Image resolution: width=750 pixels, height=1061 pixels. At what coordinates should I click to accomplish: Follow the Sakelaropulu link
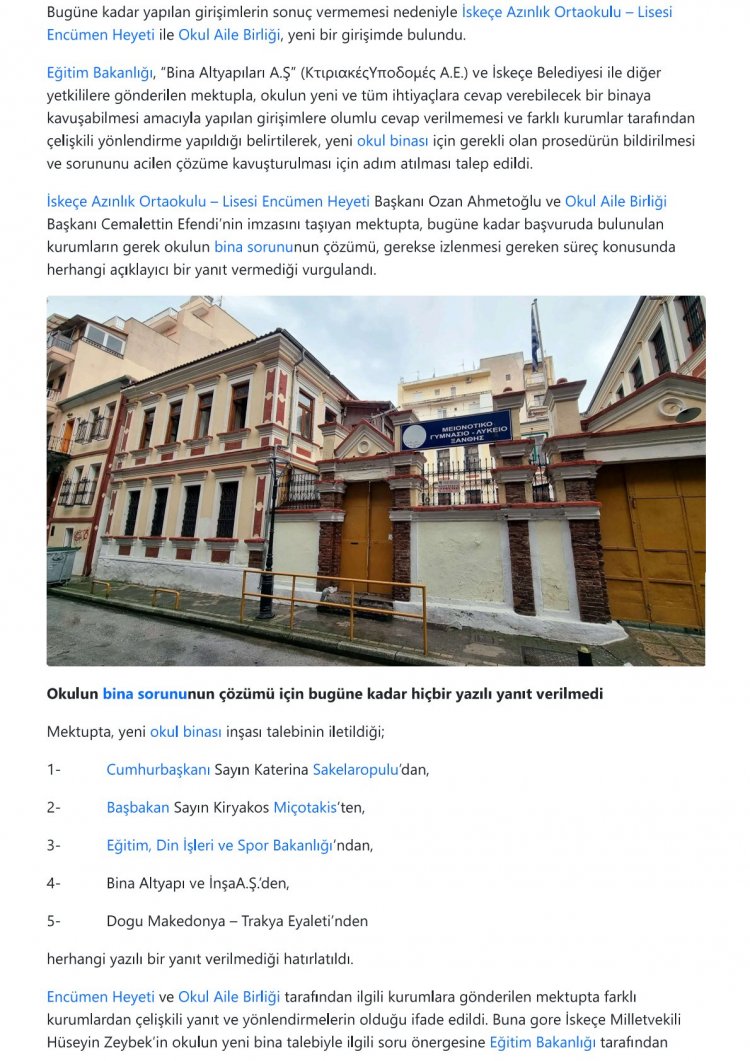click(x=355, y=770)
